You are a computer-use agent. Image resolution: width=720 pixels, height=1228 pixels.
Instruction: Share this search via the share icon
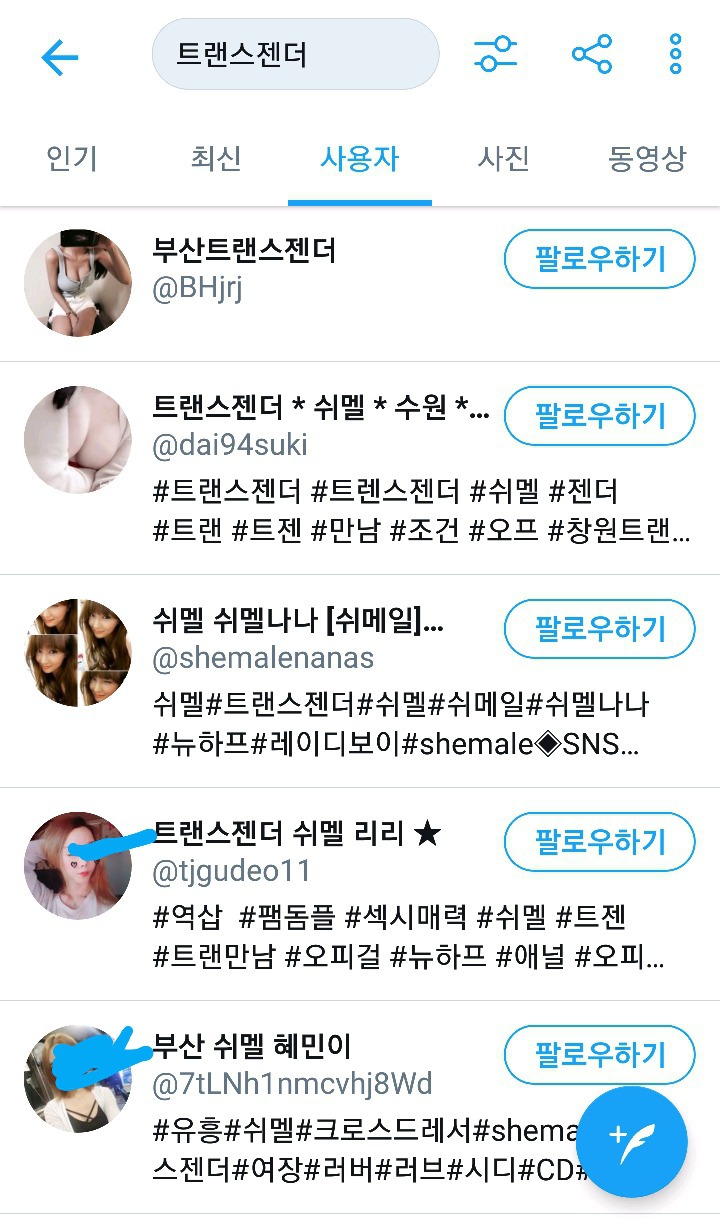(x=591, y=54)
